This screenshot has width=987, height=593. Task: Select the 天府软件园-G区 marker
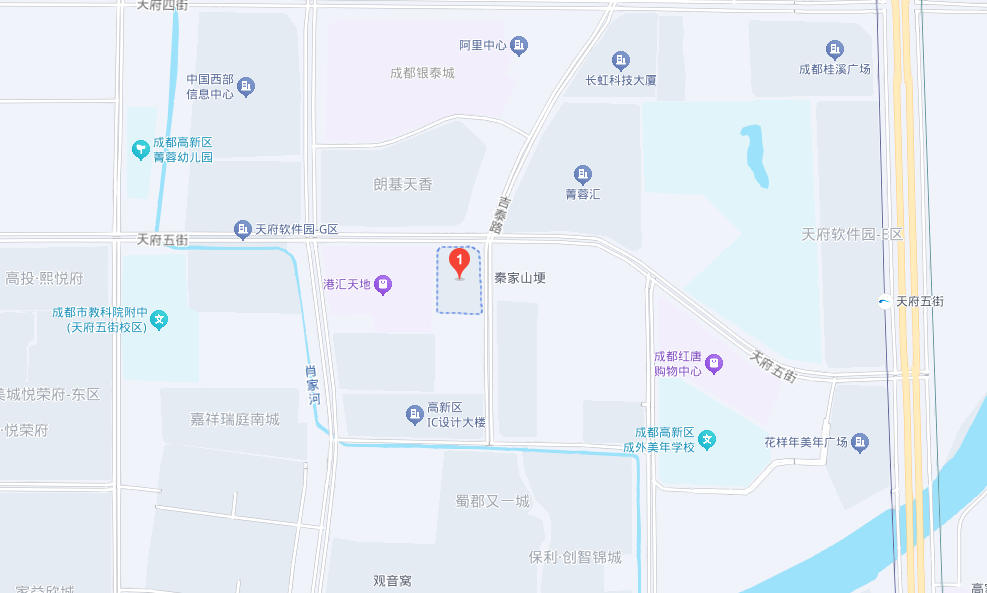pos(243,230)
